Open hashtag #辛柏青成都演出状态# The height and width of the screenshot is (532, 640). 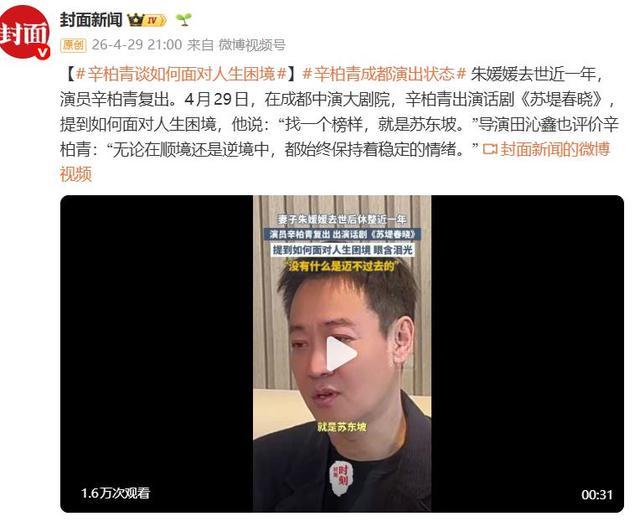pyautogui.click(x=384, y=74)
